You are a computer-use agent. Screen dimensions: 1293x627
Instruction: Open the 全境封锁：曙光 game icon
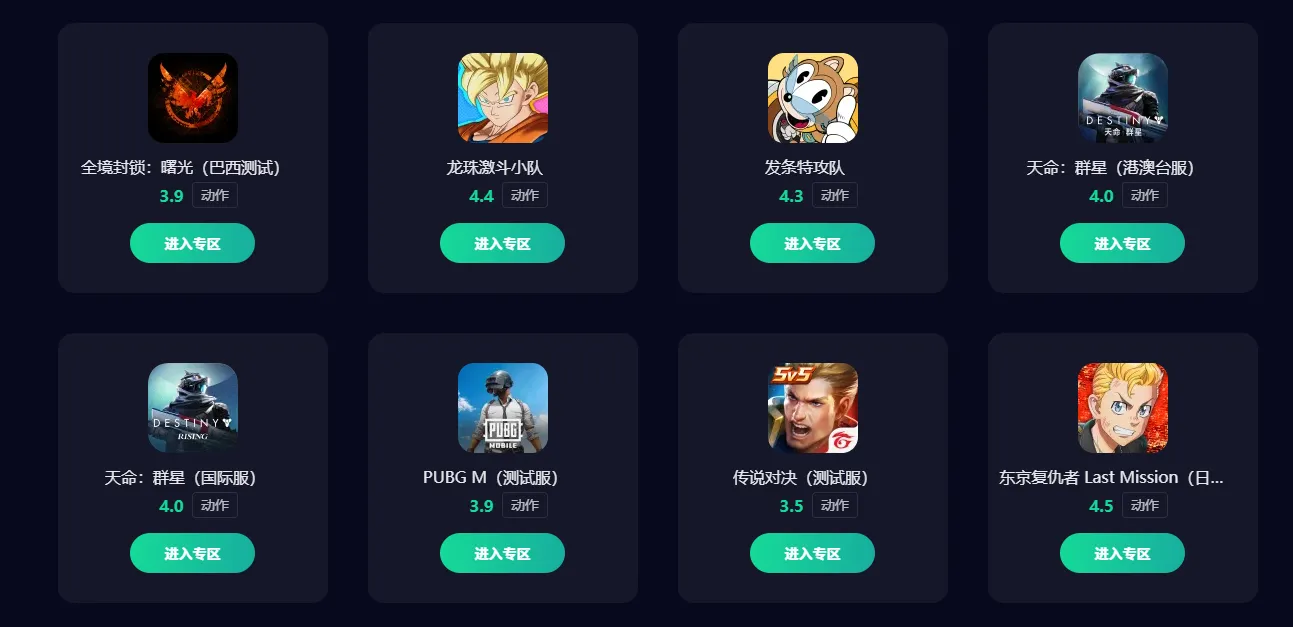[x=193, y=98]
